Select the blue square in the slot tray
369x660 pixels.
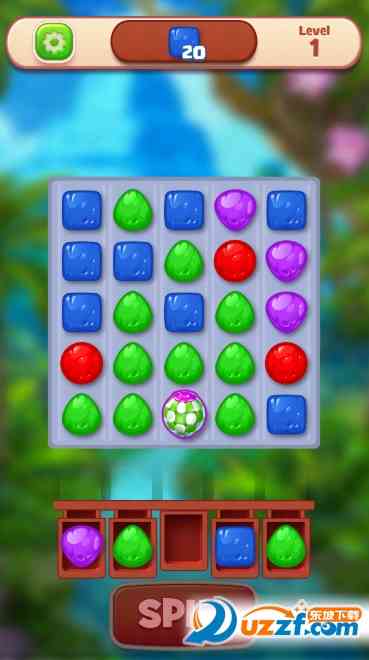point(235,546)
